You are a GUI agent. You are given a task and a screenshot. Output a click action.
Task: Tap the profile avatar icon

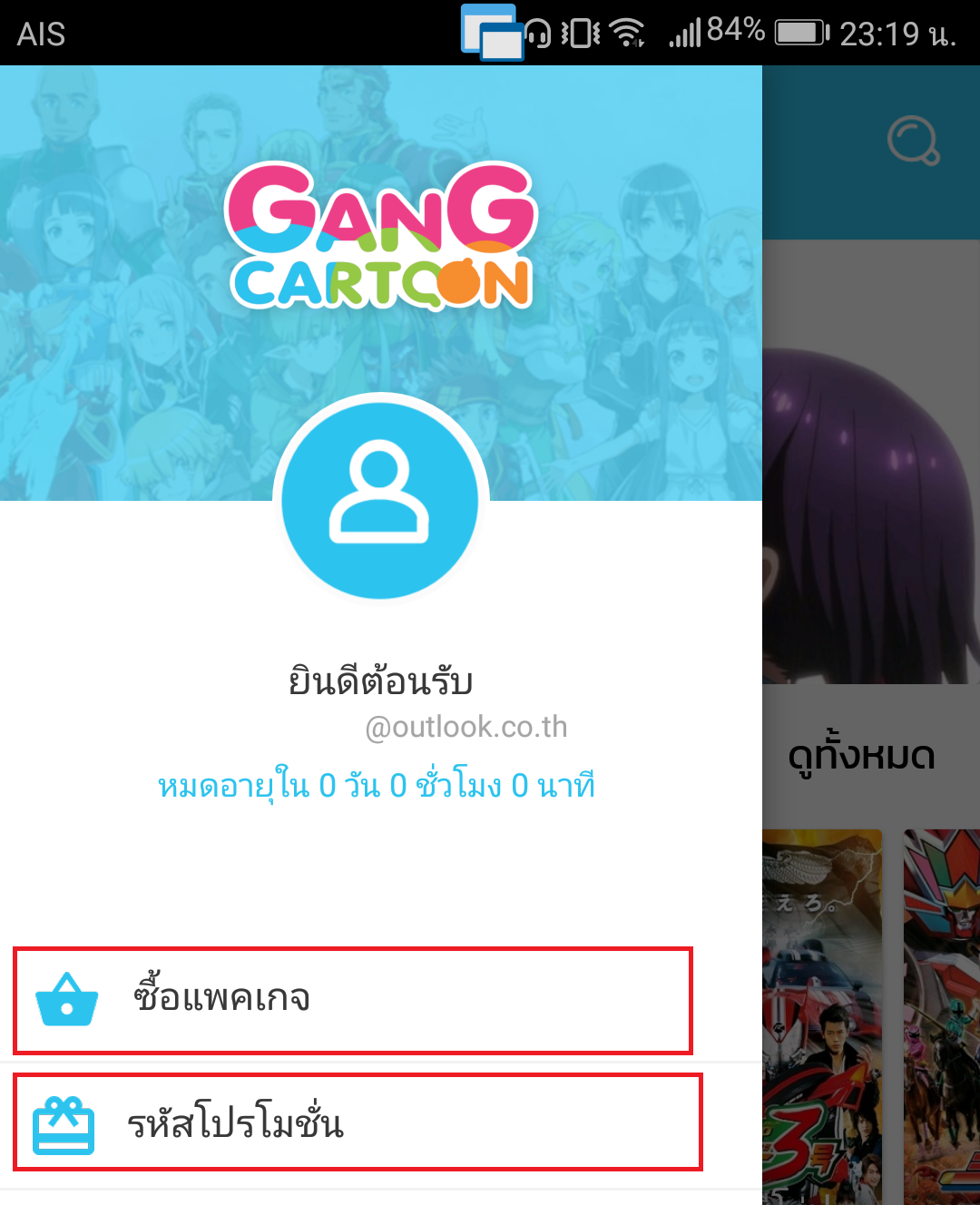[x=380, y=498]
